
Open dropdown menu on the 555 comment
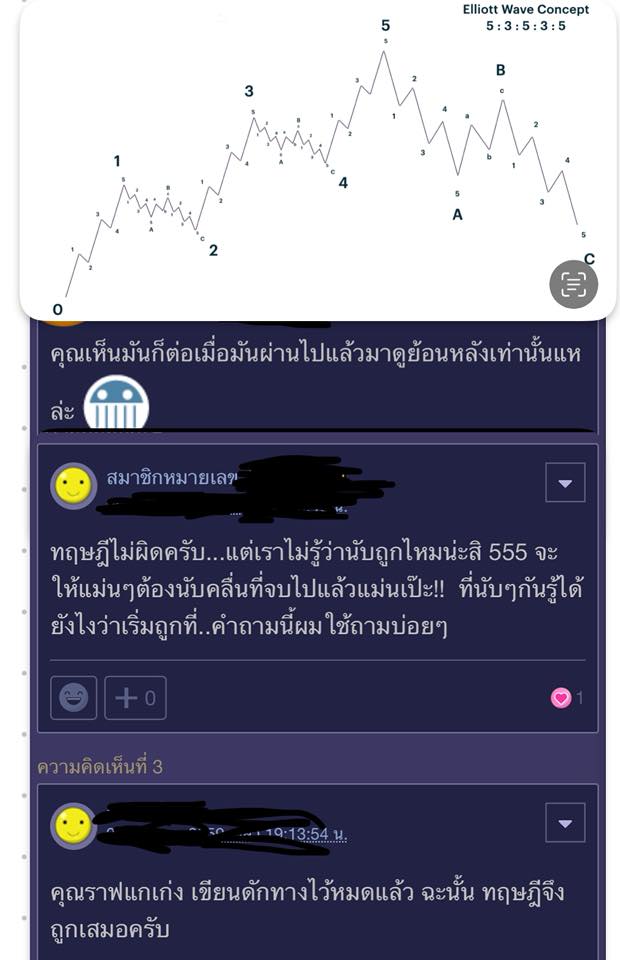coord(565,484)
